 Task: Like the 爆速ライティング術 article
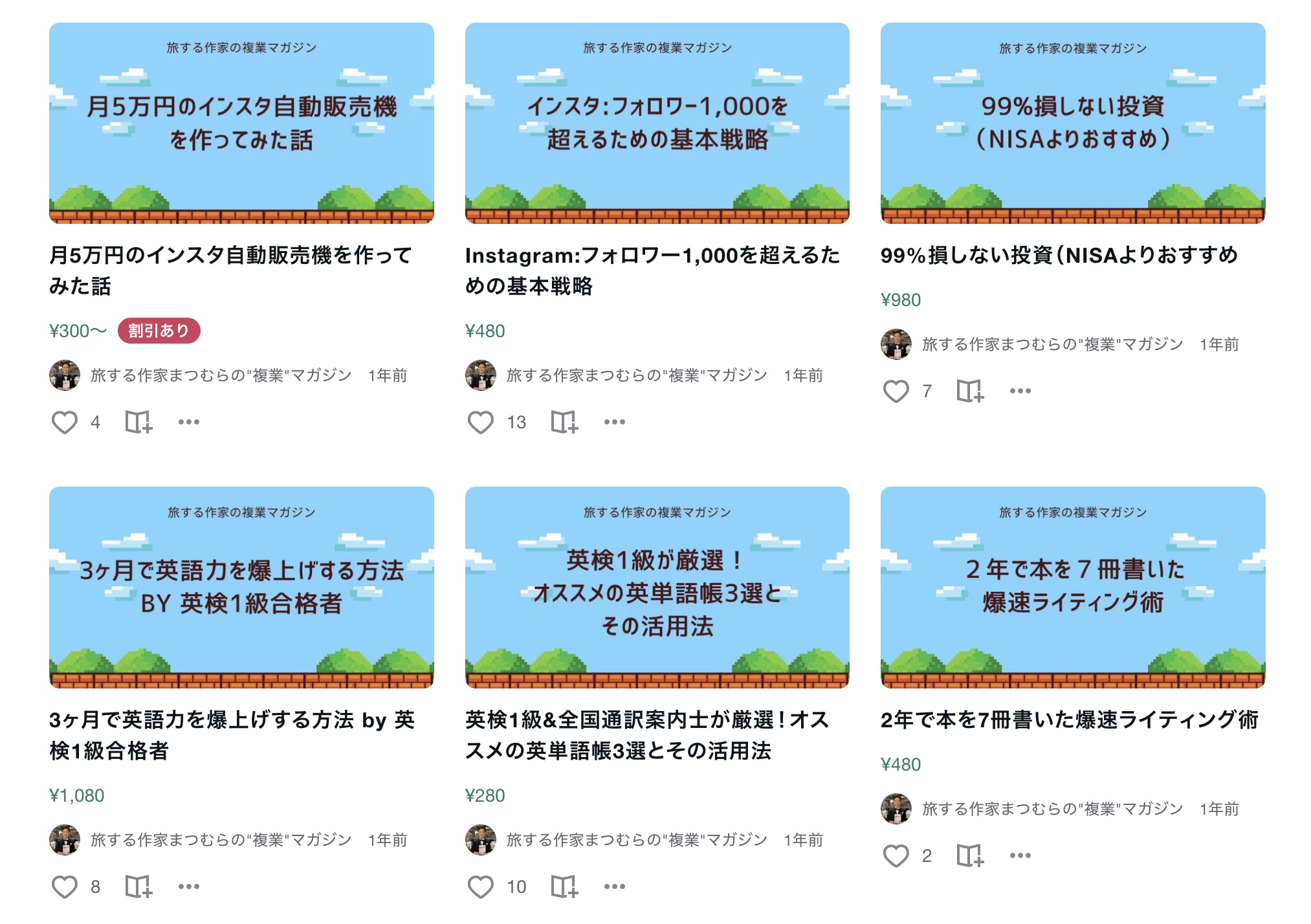pyautogui.click(x=896, y=855)
